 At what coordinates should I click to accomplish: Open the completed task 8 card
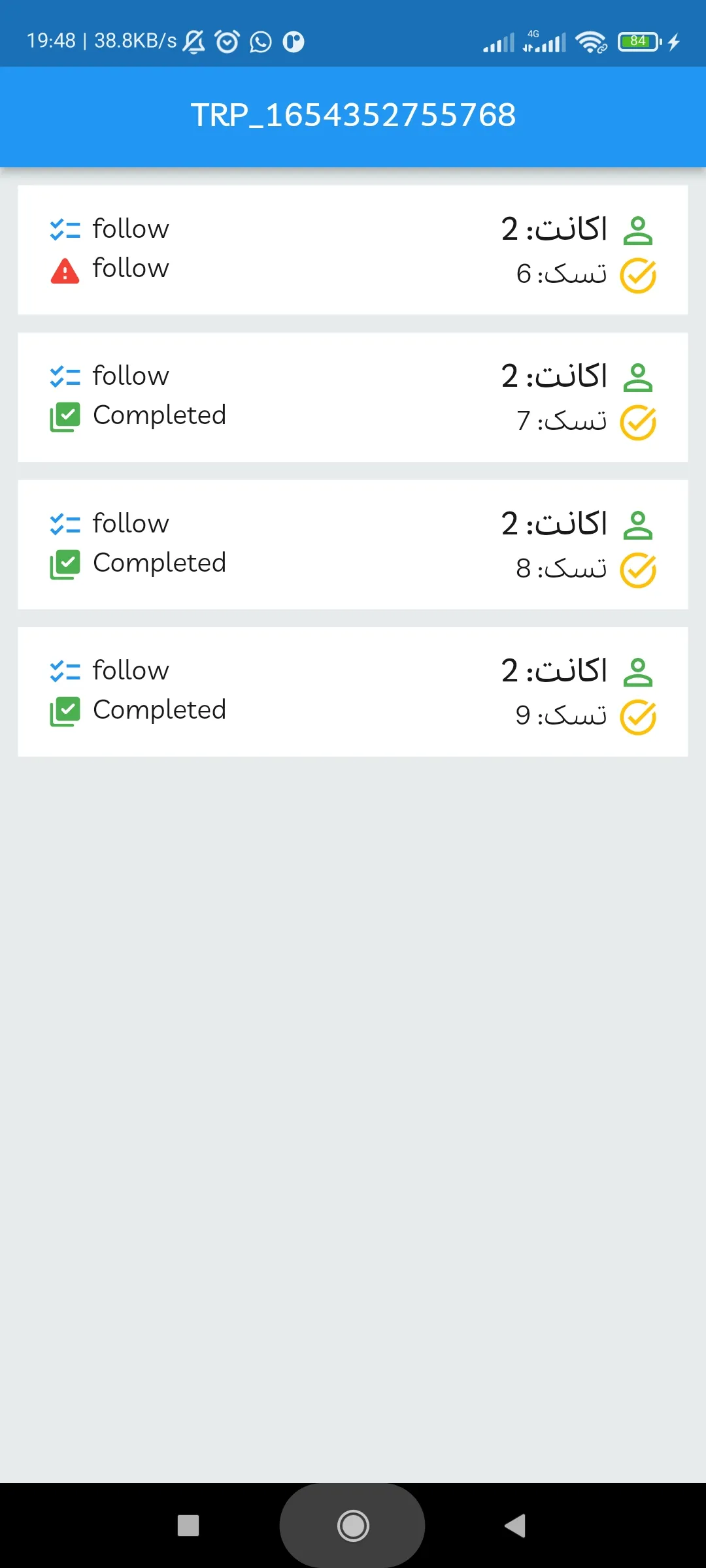[x=353, y=545]
